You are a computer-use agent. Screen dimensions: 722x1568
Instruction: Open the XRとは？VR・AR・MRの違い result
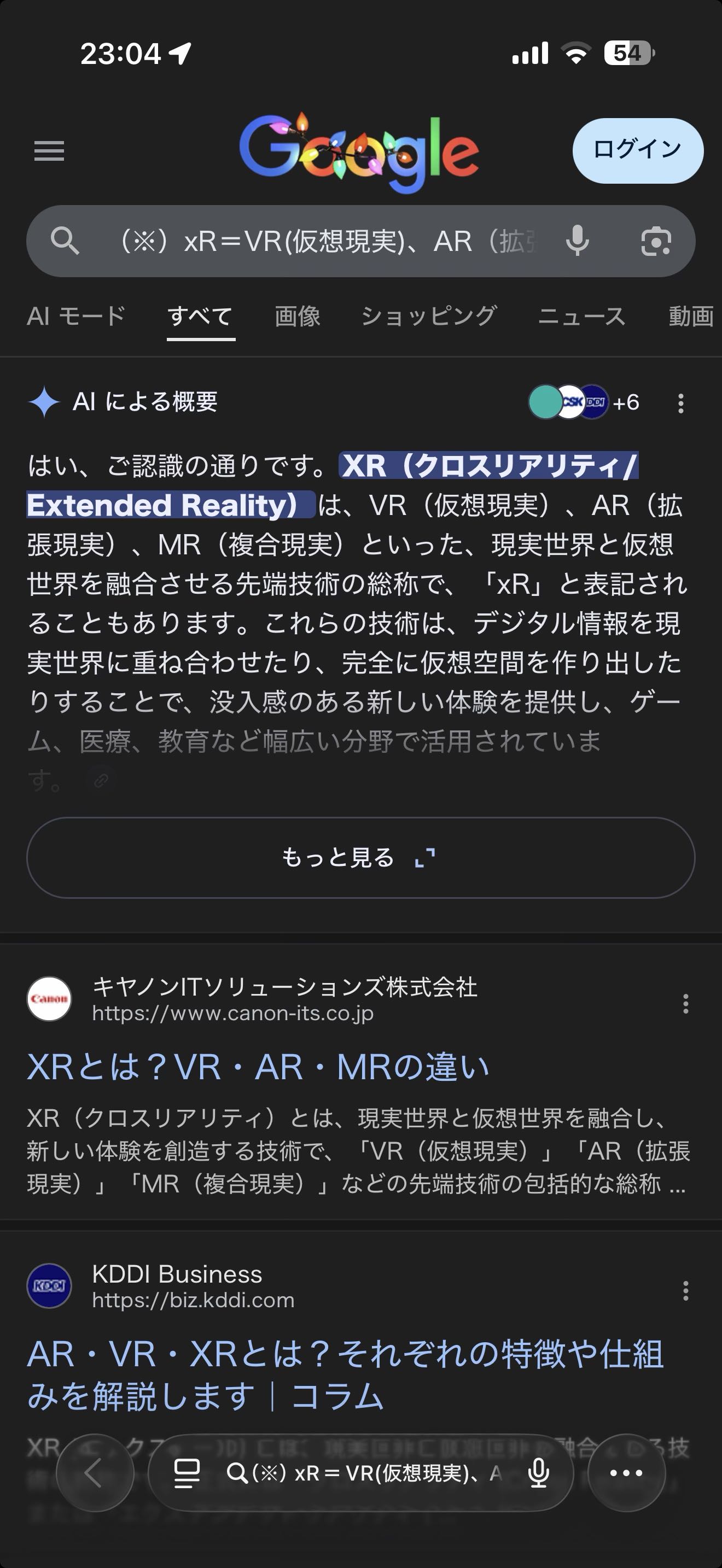coord(258,1068)
